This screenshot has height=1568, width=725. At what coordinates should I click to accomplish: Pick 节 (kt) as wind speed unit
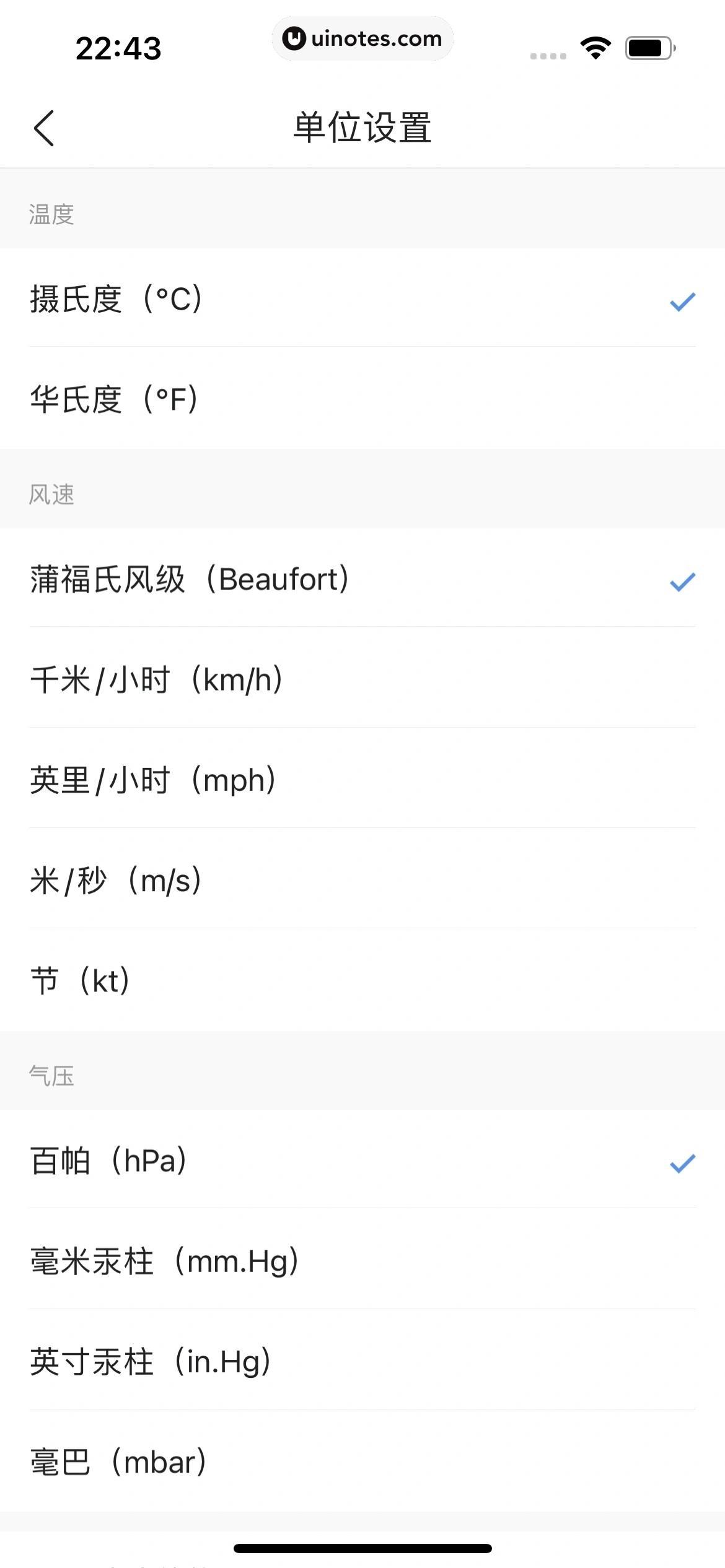click(362, 981)
